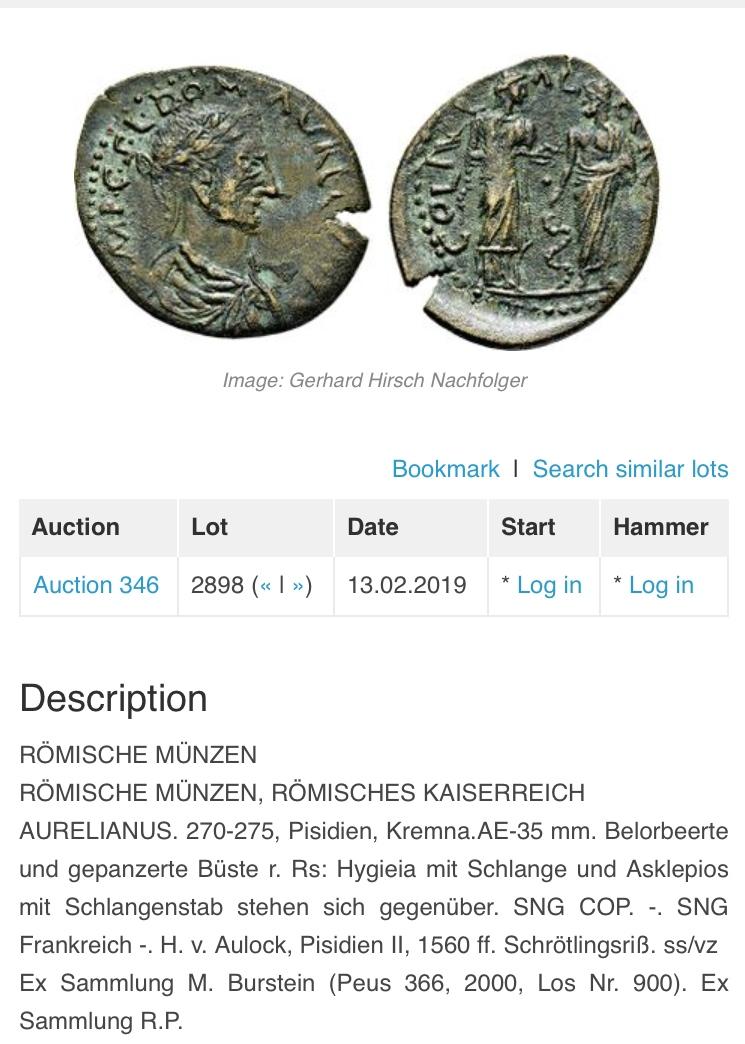
Task: Bookmark this auction lot
Action: pos(445,469)
